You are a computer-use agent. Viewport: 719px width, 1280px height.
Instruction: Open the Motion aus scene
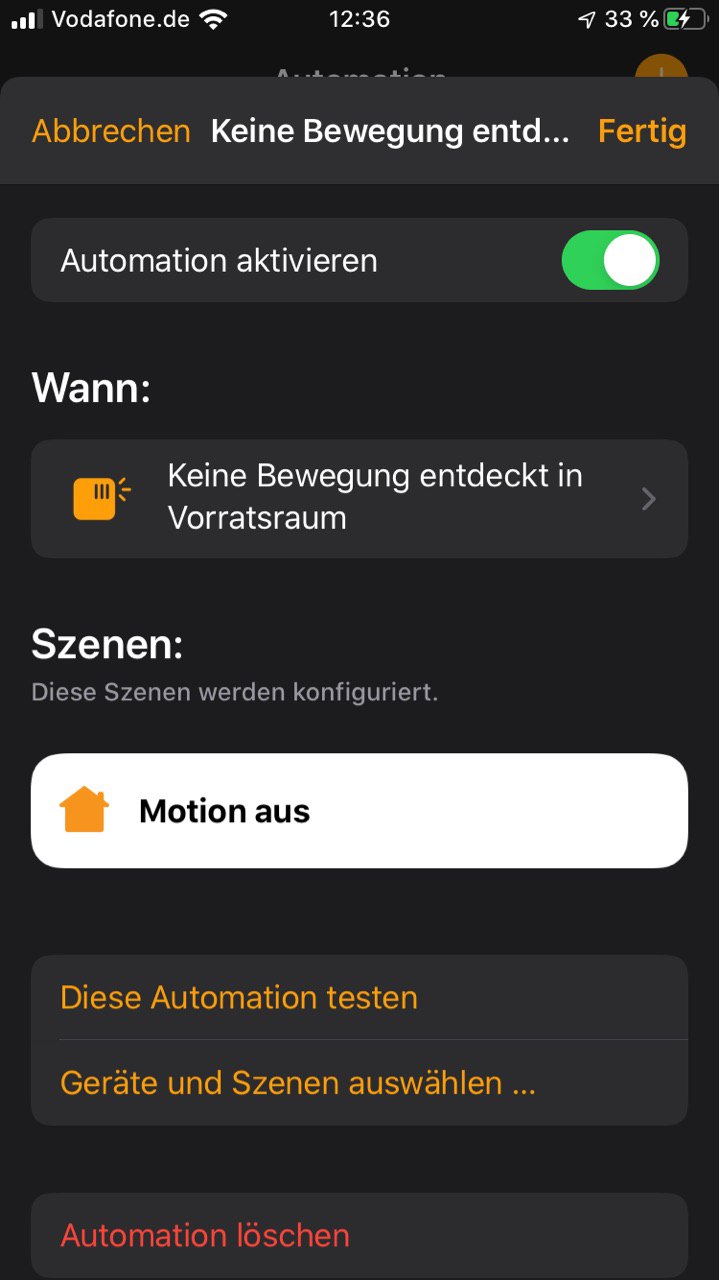[x=359, y=810]
